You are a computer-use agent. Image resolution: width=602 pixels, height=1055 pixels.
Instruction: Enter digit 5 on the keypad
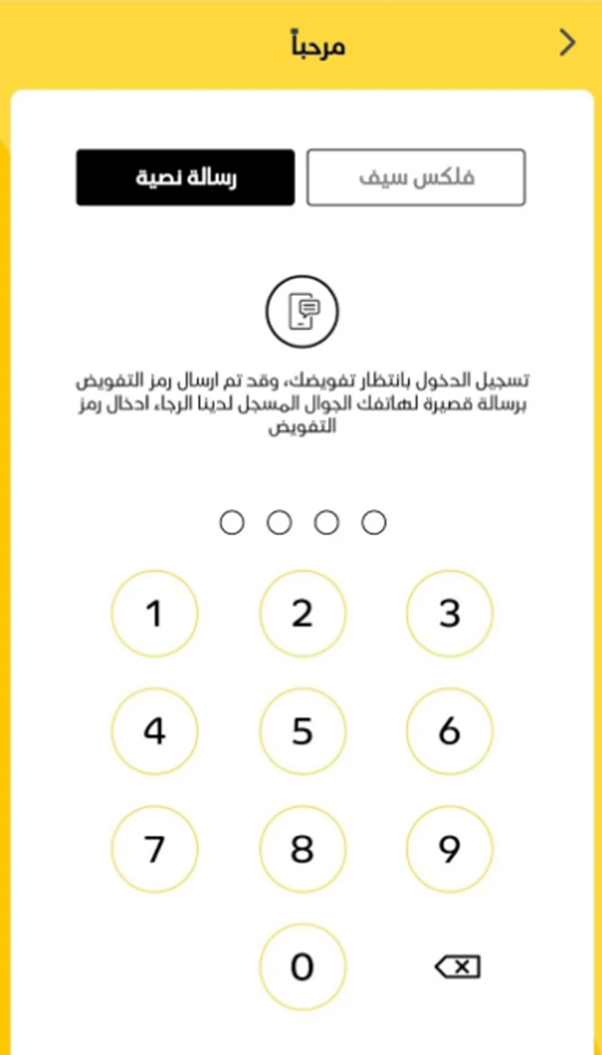click(302, 731)
